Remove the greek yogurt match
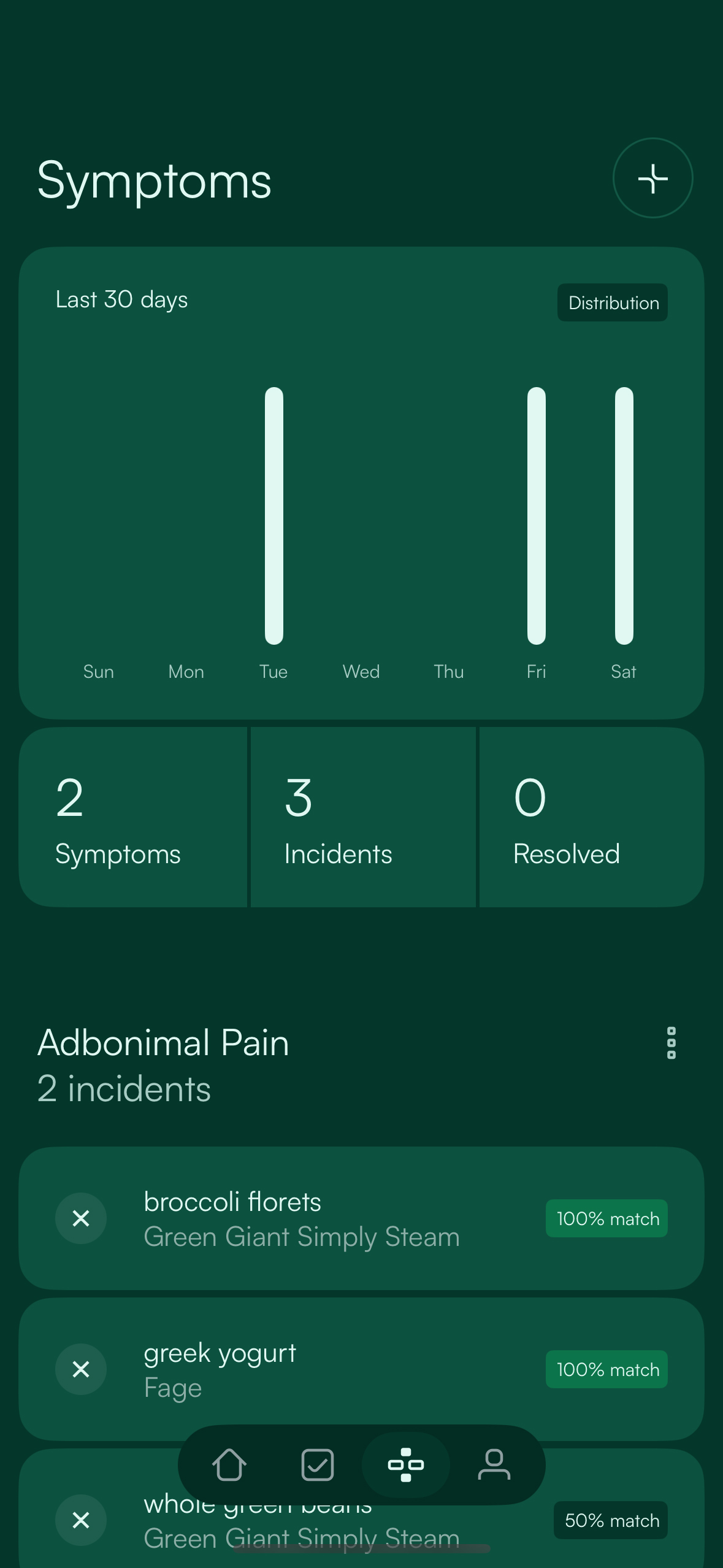This screenshot has height=1568, width=723. [x=81, y=1369]
